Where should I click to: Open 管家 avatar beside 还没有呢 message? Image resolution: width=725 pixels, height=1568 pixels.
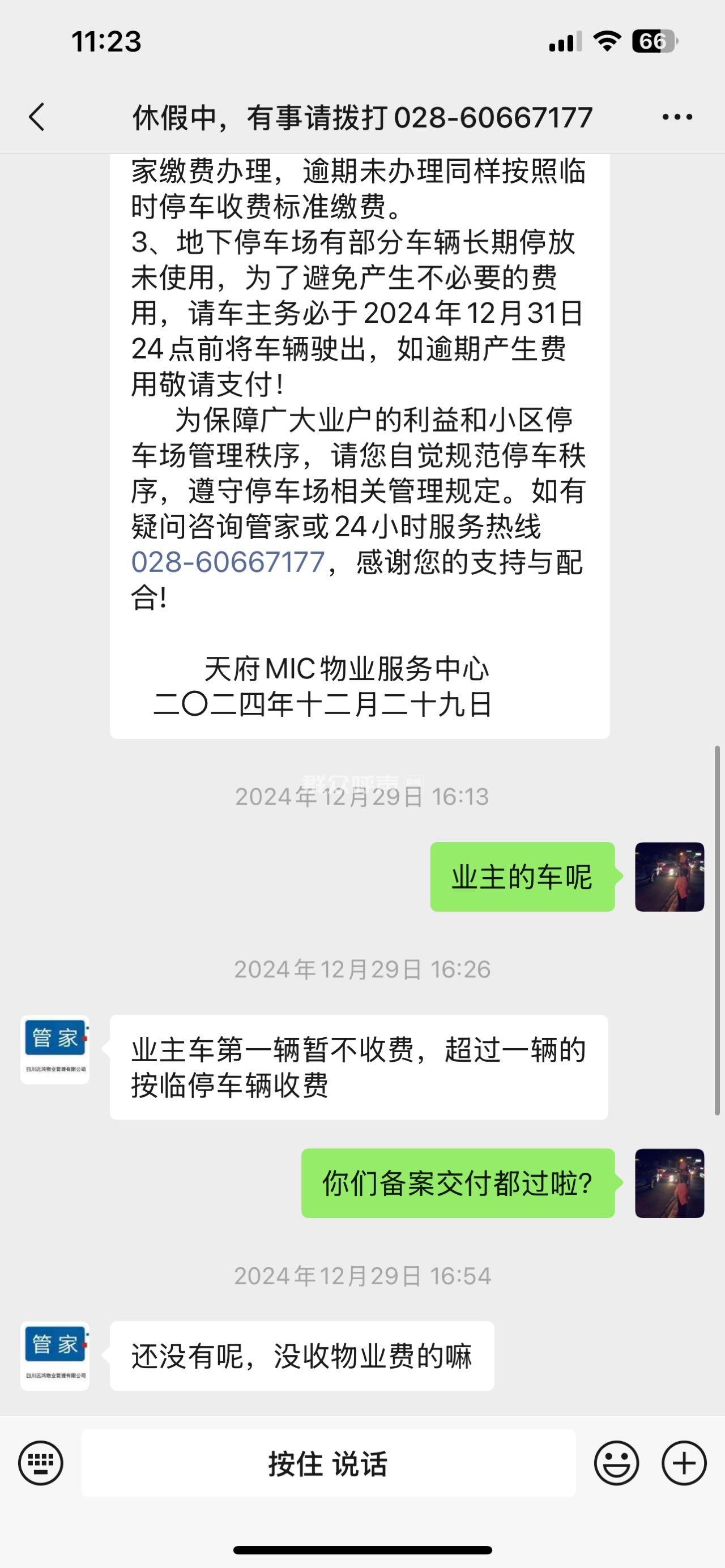click(55, 1356)
